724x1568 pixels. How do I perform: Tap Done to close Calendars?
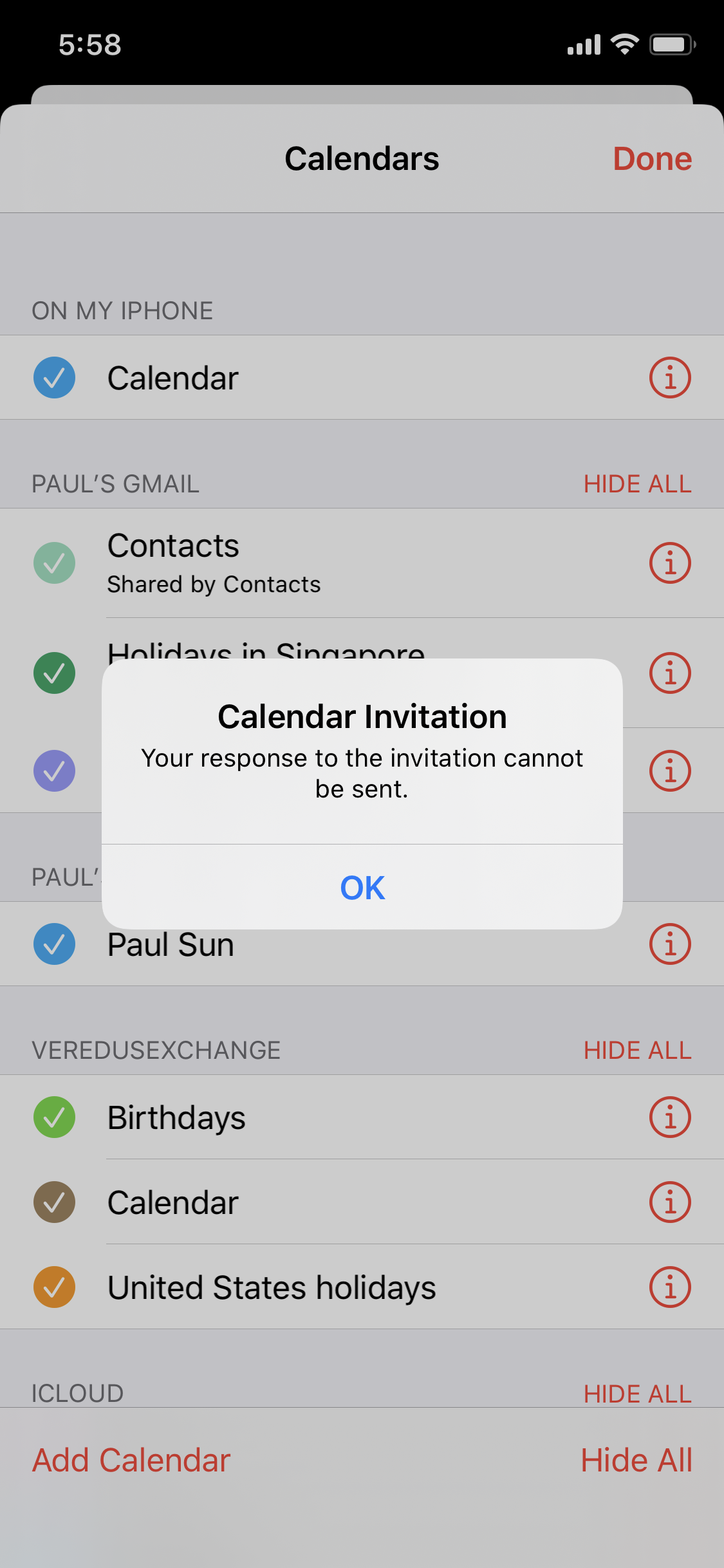[651, 159]
